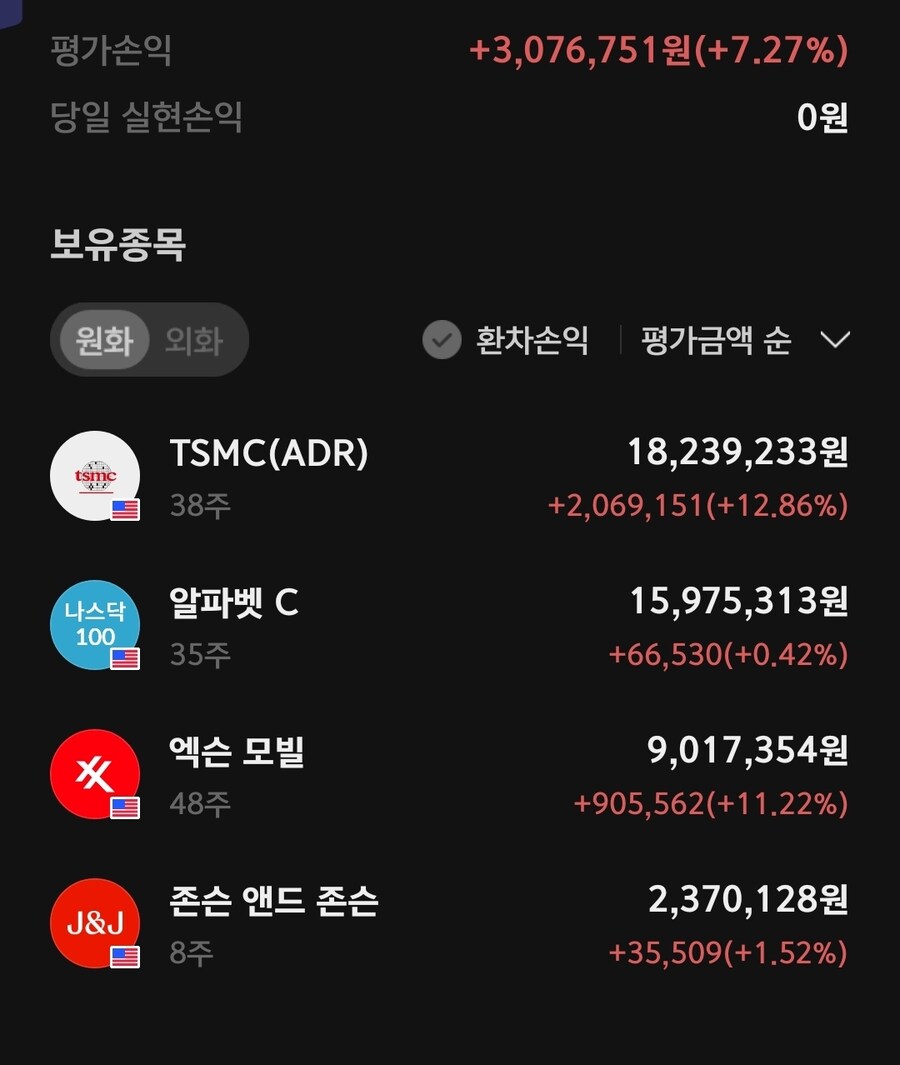900x1065 pixels.
Task: Click the chevron arrow to change sorting
Action: coord(838,341)
